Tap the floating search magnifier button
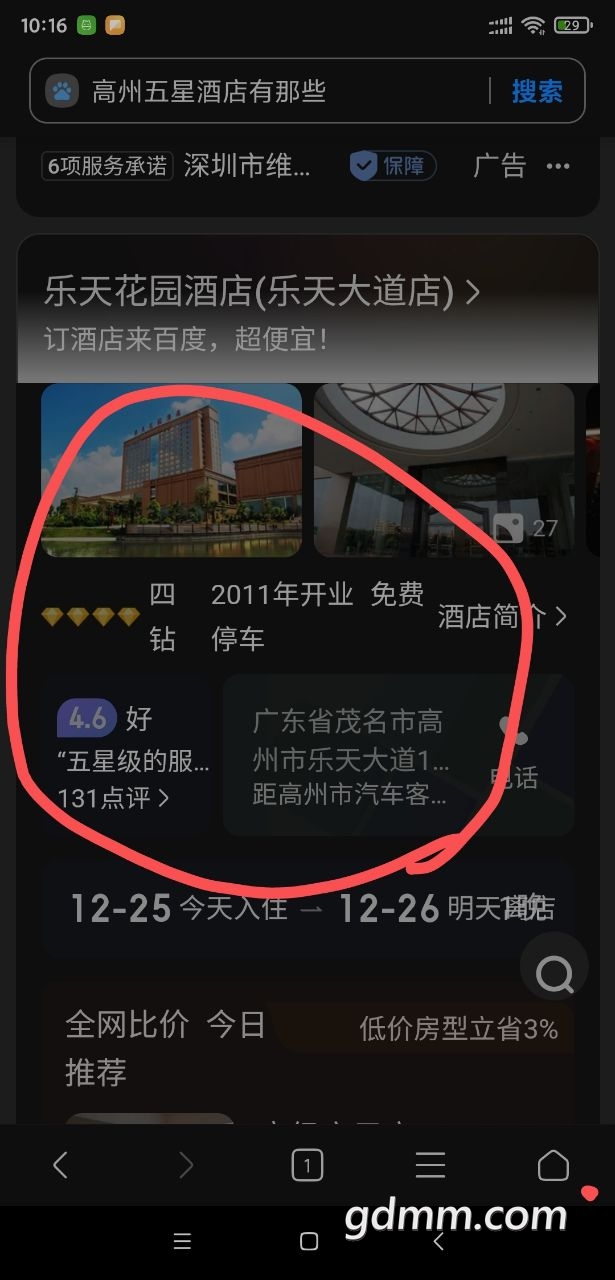The width and height of the screenshot is (615, 1280). [x=554, y=973]
